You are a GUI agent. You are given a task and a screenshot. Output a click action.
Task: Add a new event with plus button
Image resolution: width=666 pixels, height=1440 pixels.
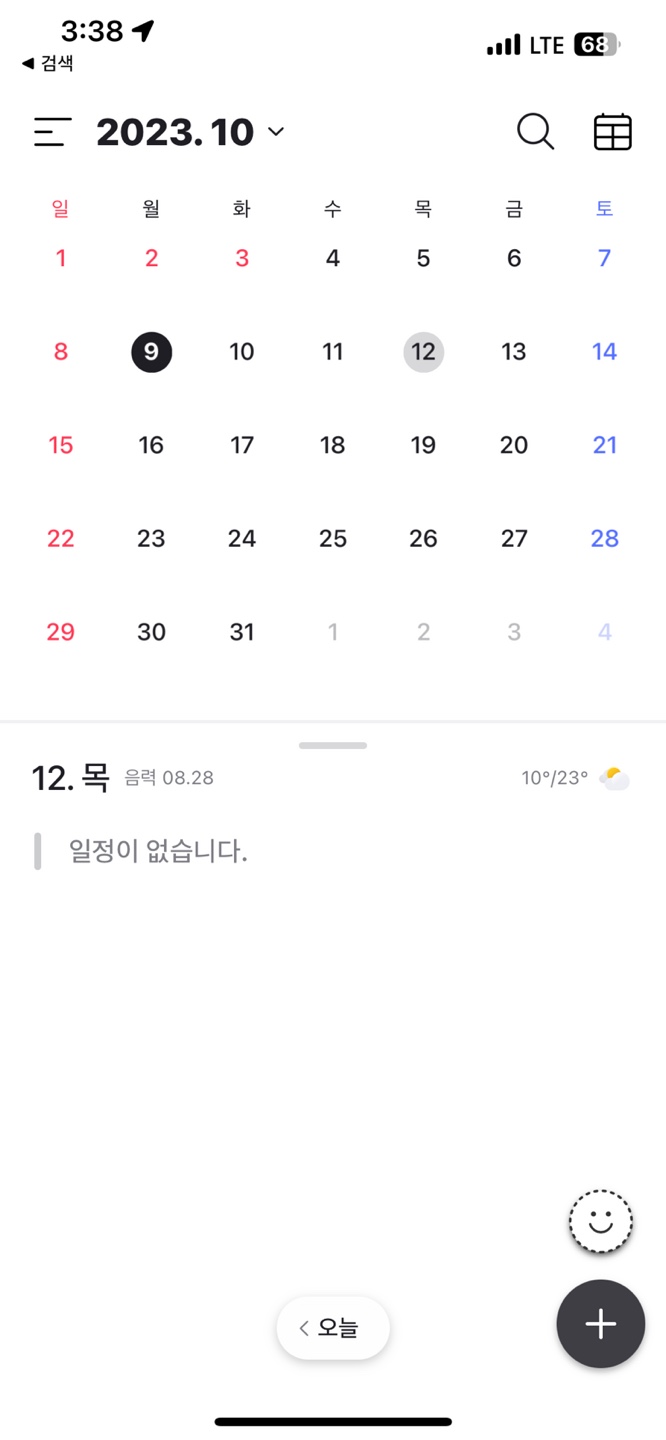tap(600, 1324)
